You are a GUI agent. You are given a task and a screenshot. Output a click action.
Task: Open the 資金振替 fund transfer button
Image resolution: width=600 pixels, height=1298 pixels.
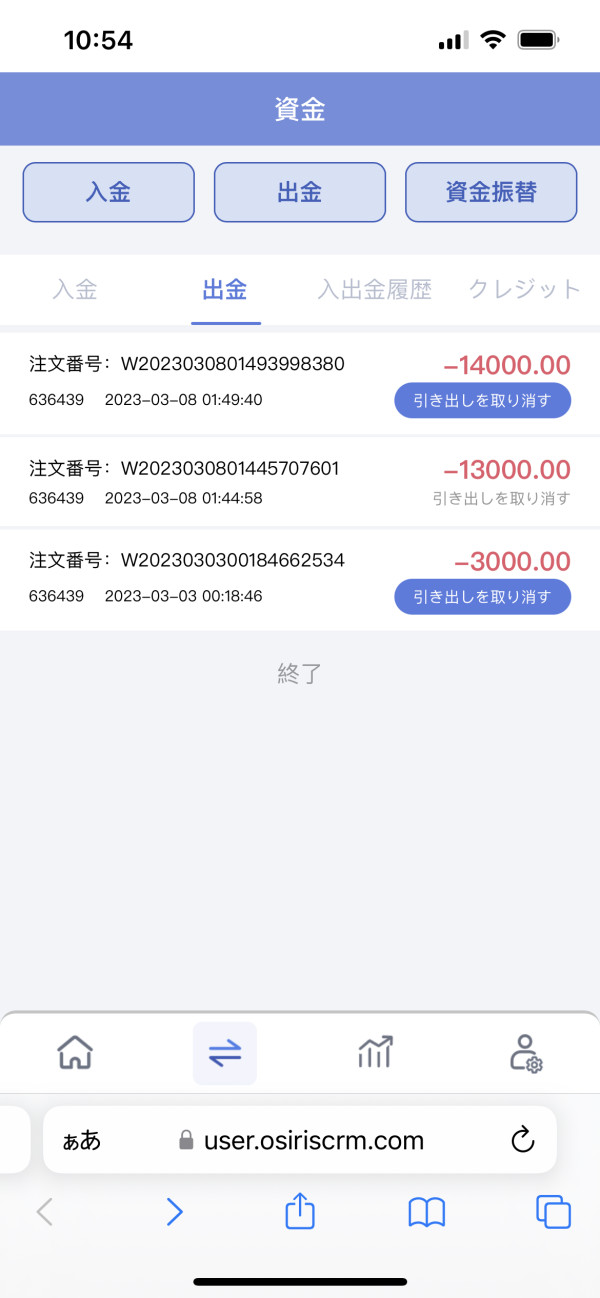pyautogui.click(x=491, y=192)
